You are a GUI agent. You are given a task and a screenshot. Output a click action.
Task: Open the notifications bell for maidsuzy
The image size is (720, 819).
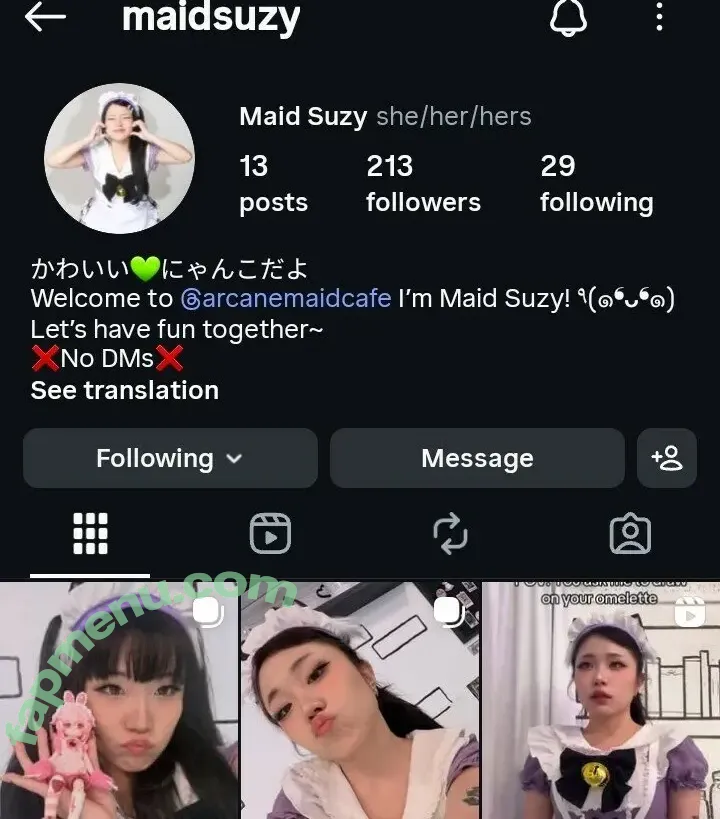[x=568, y=17]
